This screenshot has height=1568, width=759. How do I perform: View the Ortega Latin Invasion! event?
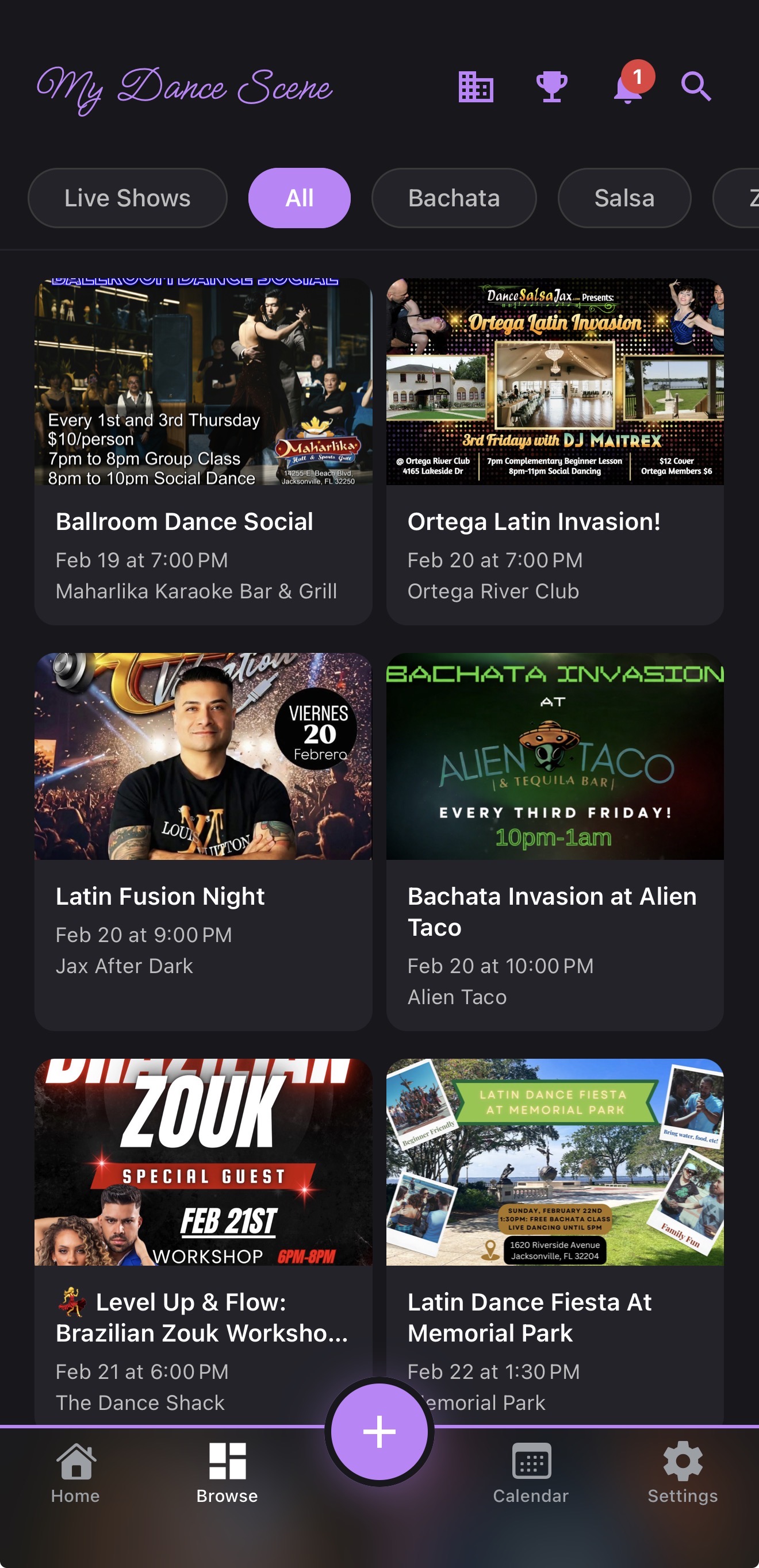[554, 451]
